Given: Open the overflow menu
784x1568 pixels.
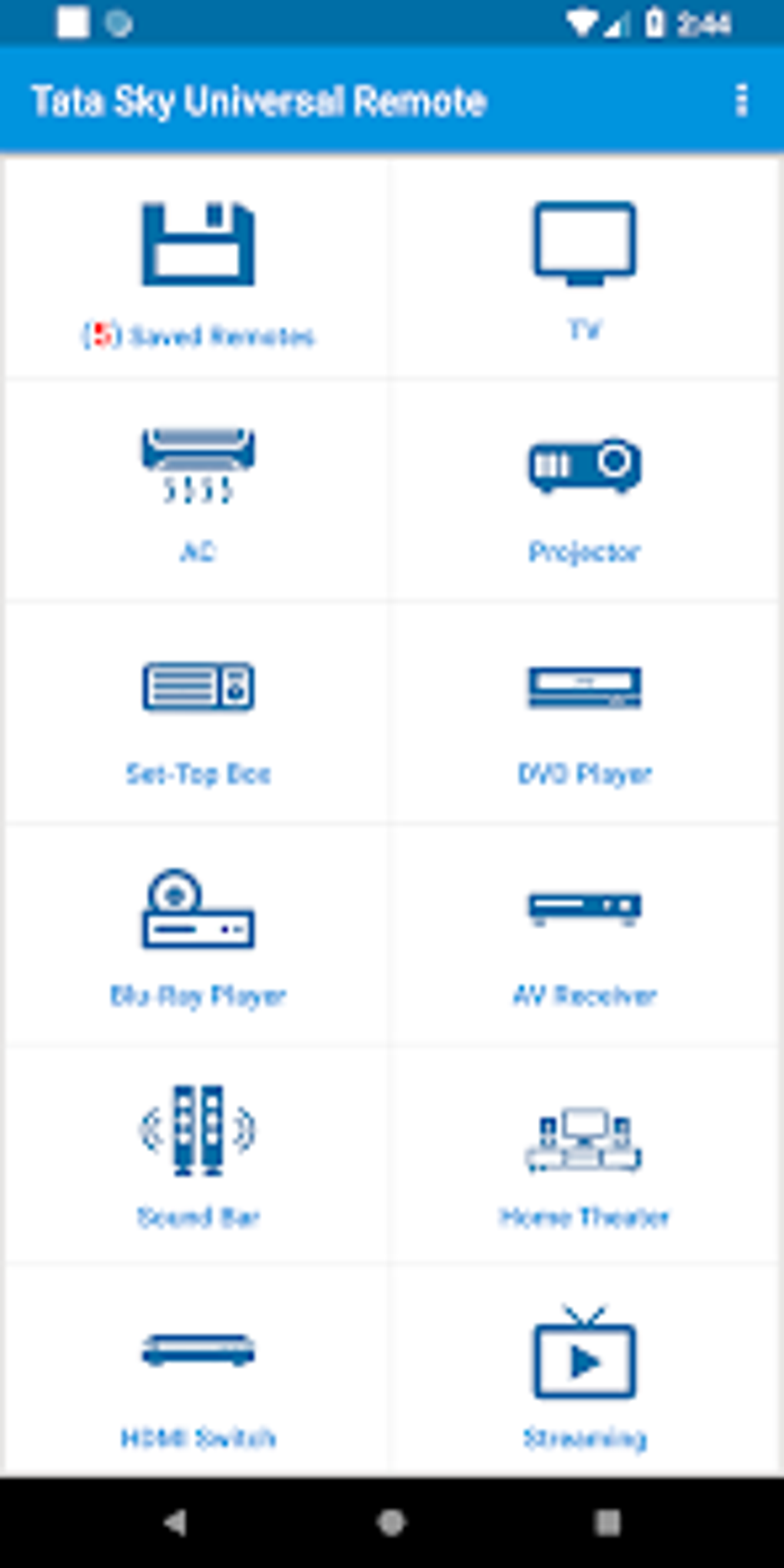Looking at the screenshot, I should [x=741, y=101].
